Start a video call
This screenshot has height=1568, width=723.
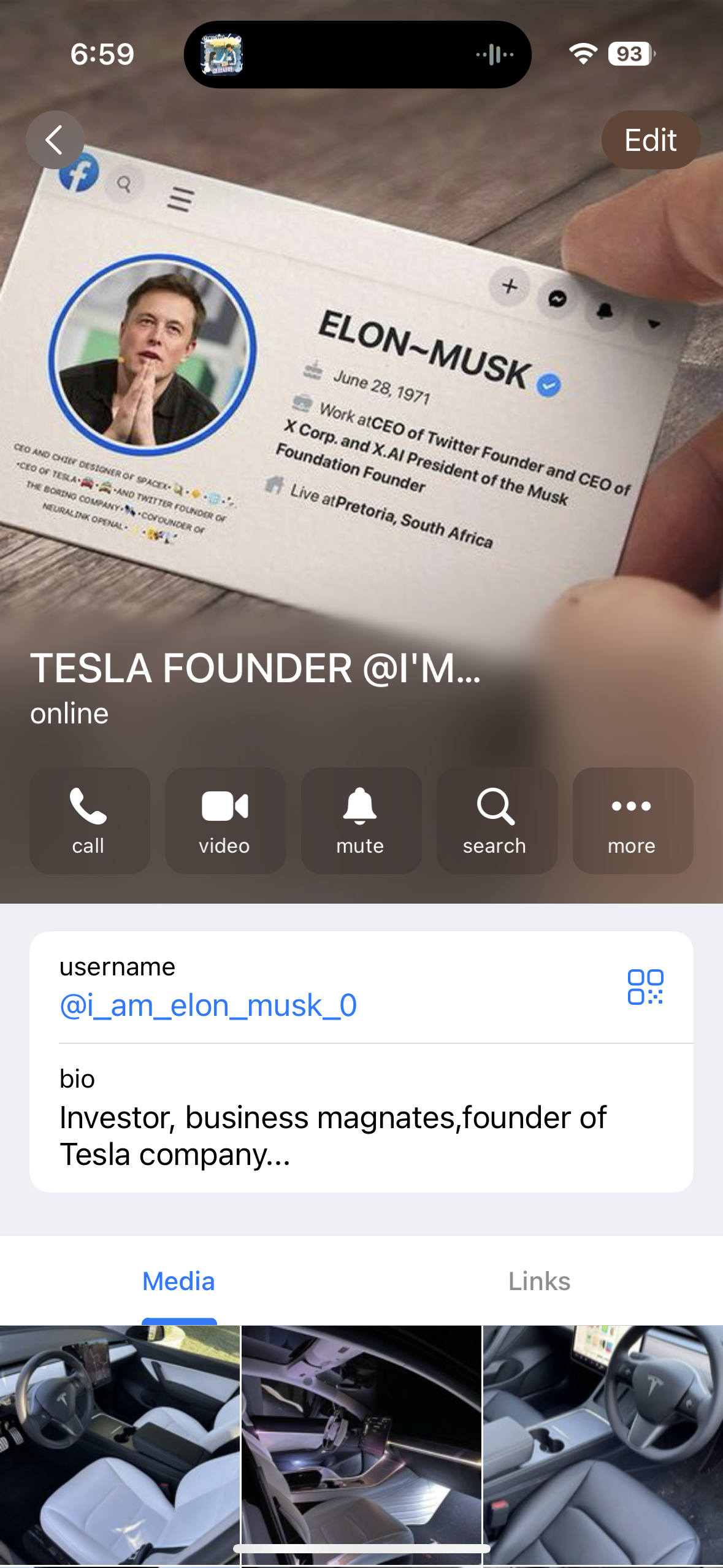pos(225,820)
